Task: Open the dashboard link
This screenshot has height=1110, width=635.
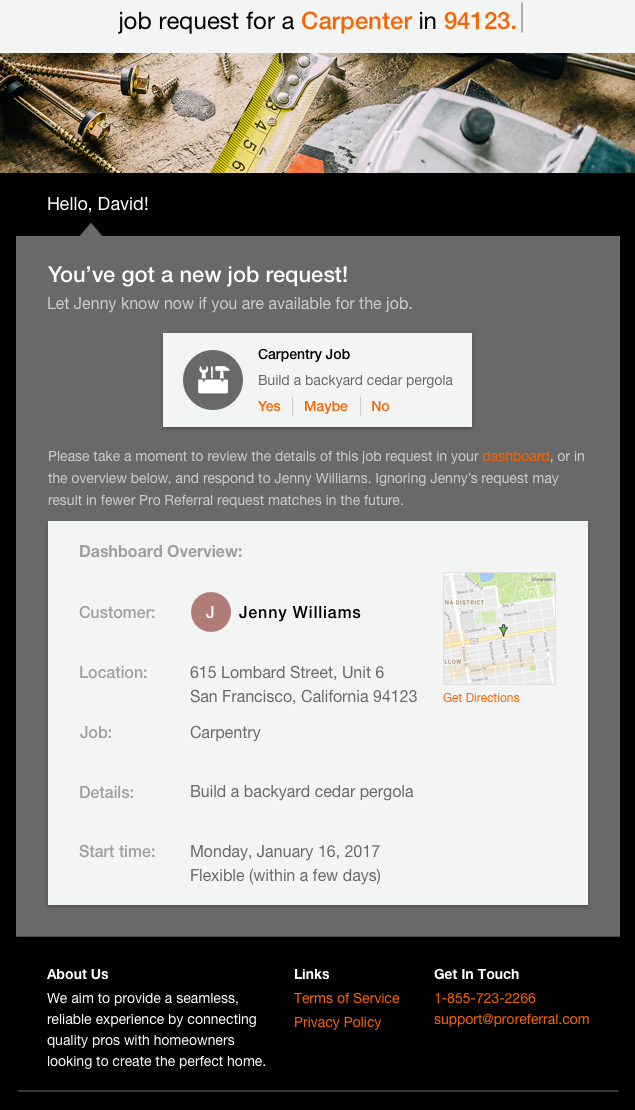Action: tap(516, 456)
